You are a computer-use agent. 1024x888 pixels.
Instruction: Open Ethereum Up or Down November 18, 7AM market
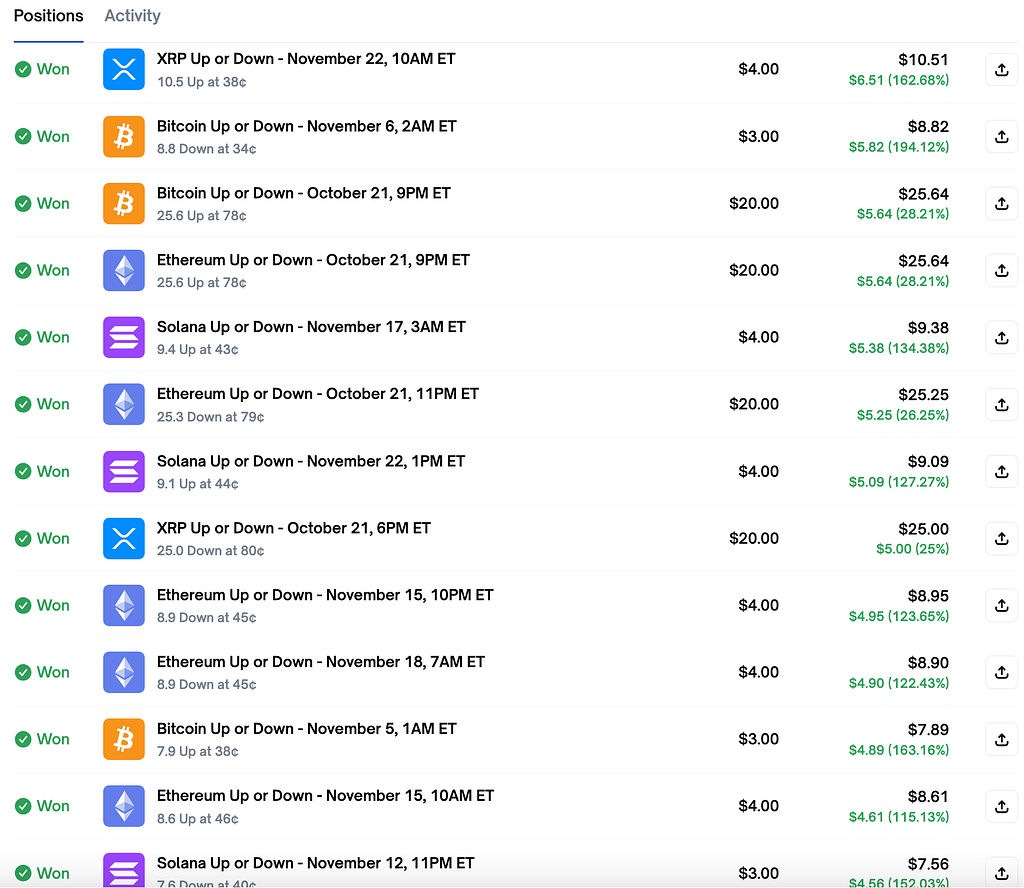321,662
